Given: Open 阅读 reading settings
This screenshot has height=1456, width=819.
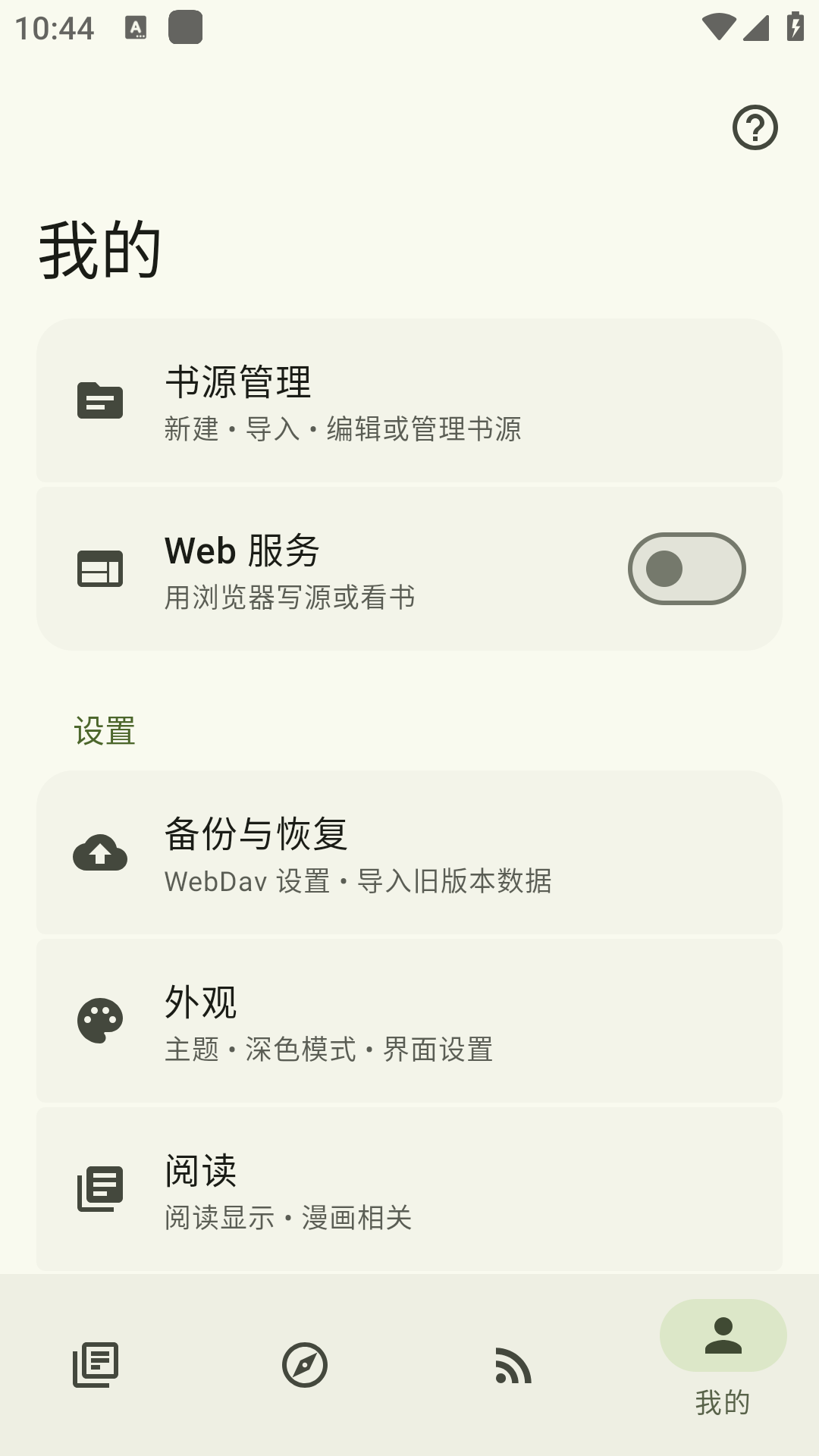Looking at the screenshot, I should tap(409, 1188).
